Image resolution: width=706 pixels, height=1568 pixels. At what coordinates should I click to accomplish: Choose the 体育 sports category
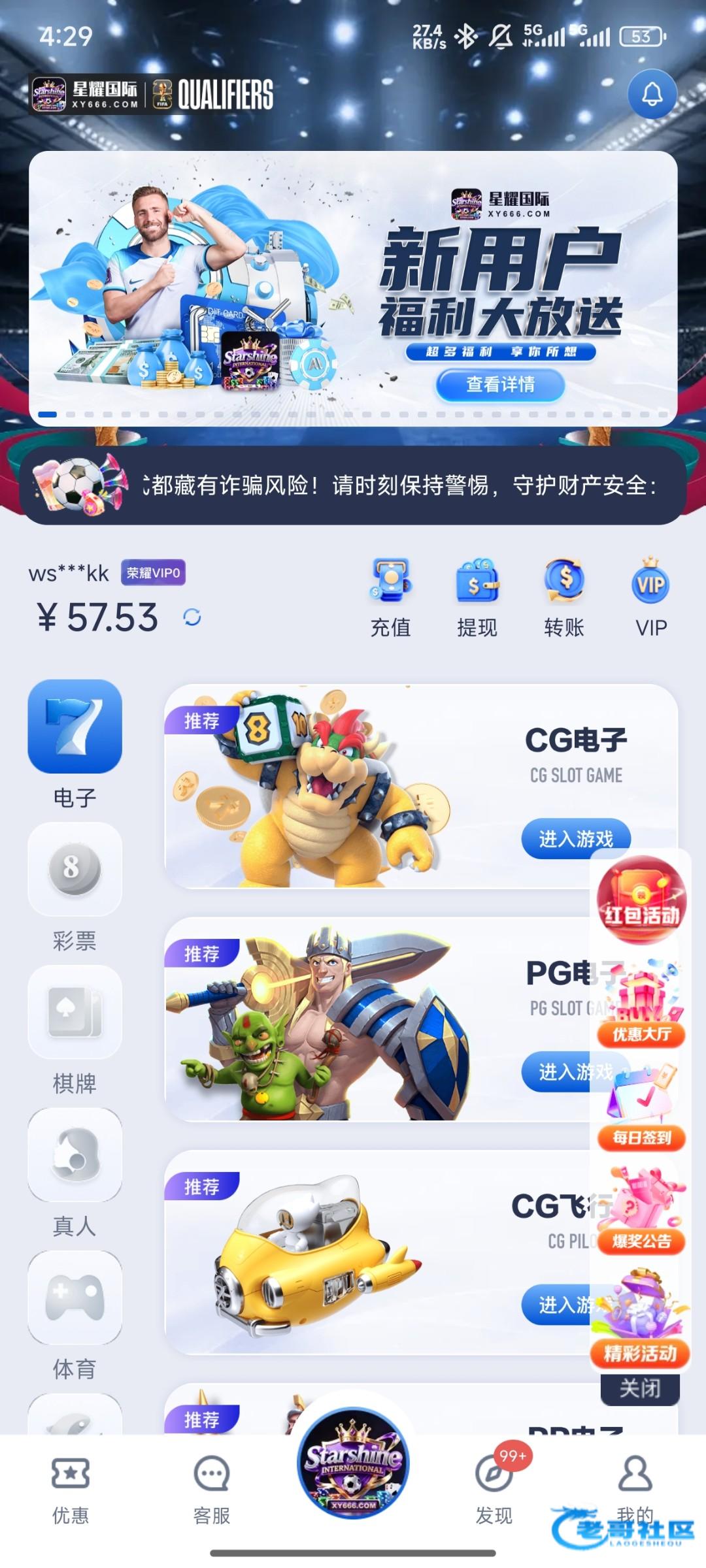[x=75, y=1315]
